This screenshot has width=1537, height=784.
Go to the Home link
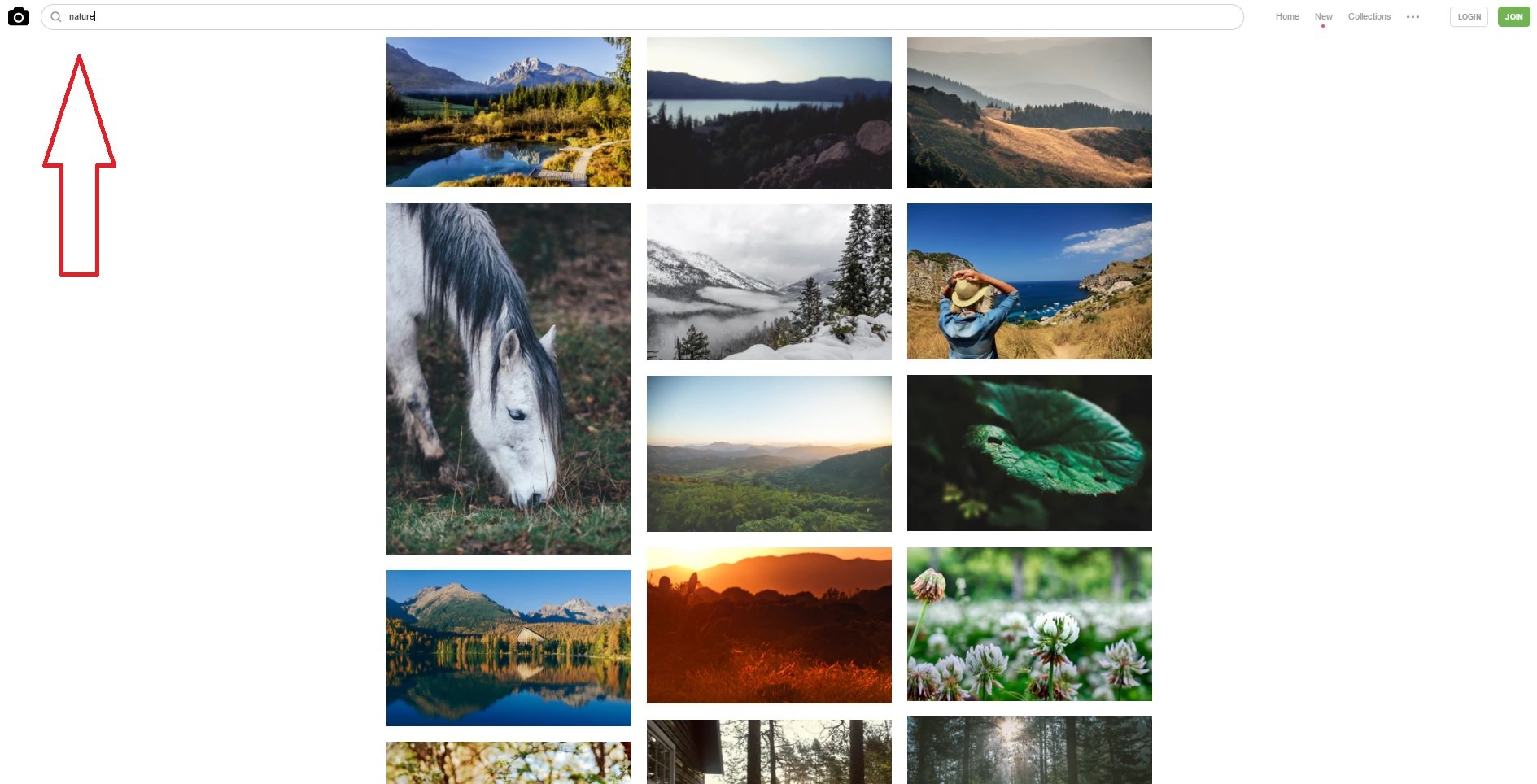[1286, 16]
